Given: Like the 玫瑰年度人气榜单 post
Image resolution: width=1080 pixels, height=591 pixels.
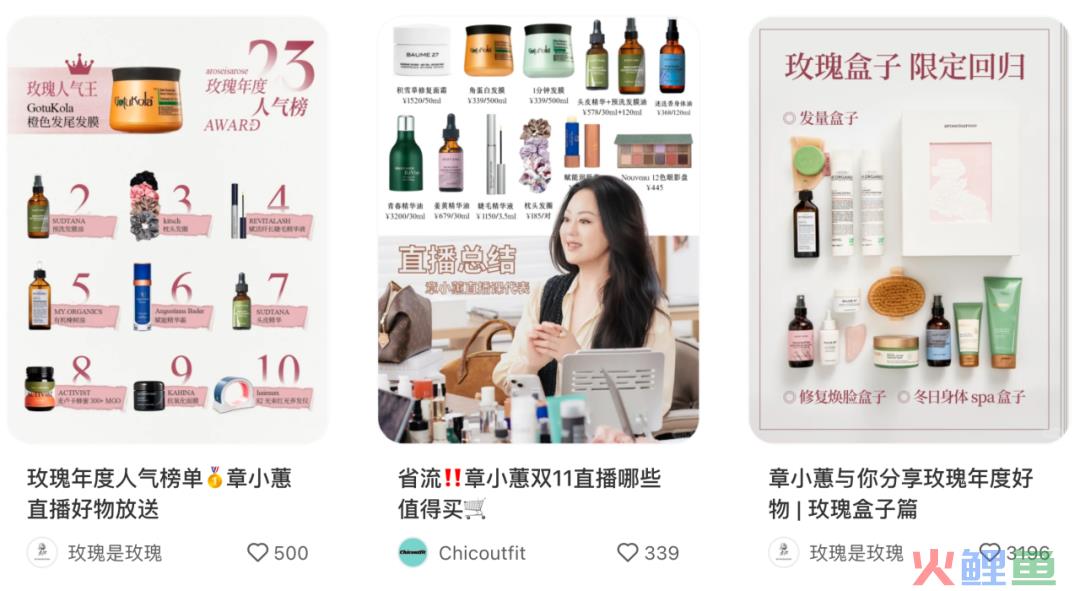Looking at the screenshot, I should 258,552.
